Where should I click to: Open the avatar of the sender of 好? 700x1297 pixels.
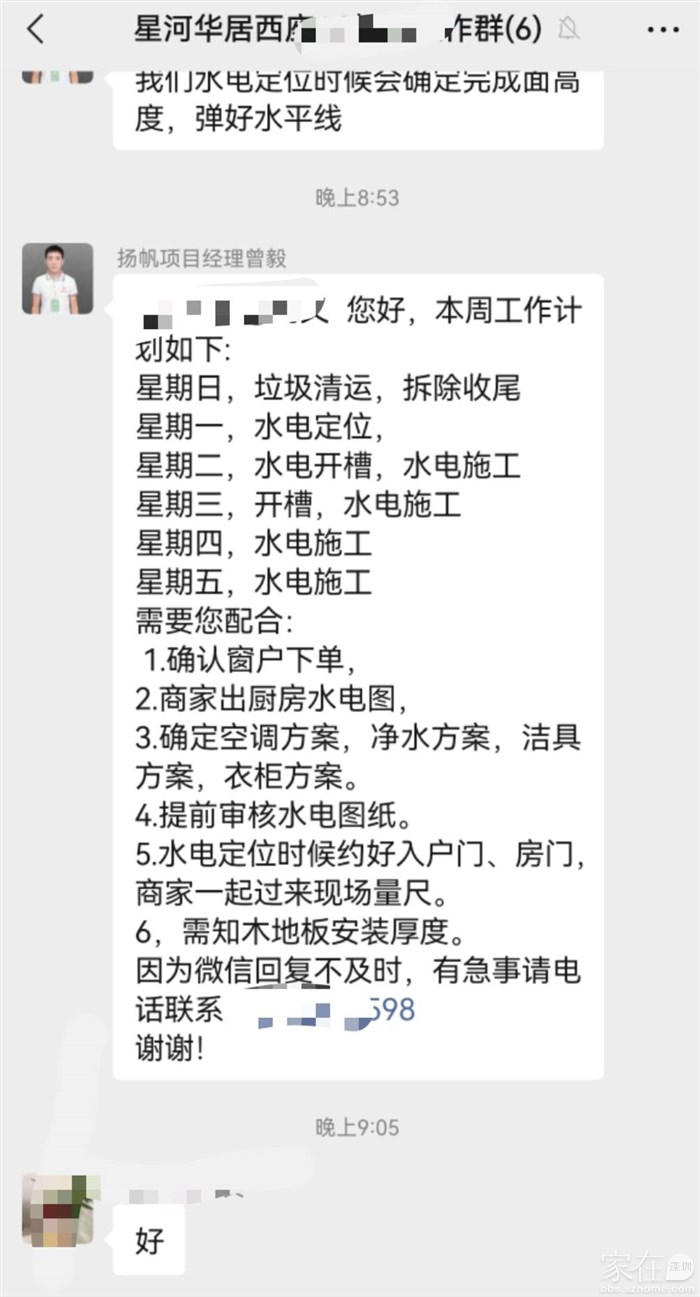click(58, 1209)
